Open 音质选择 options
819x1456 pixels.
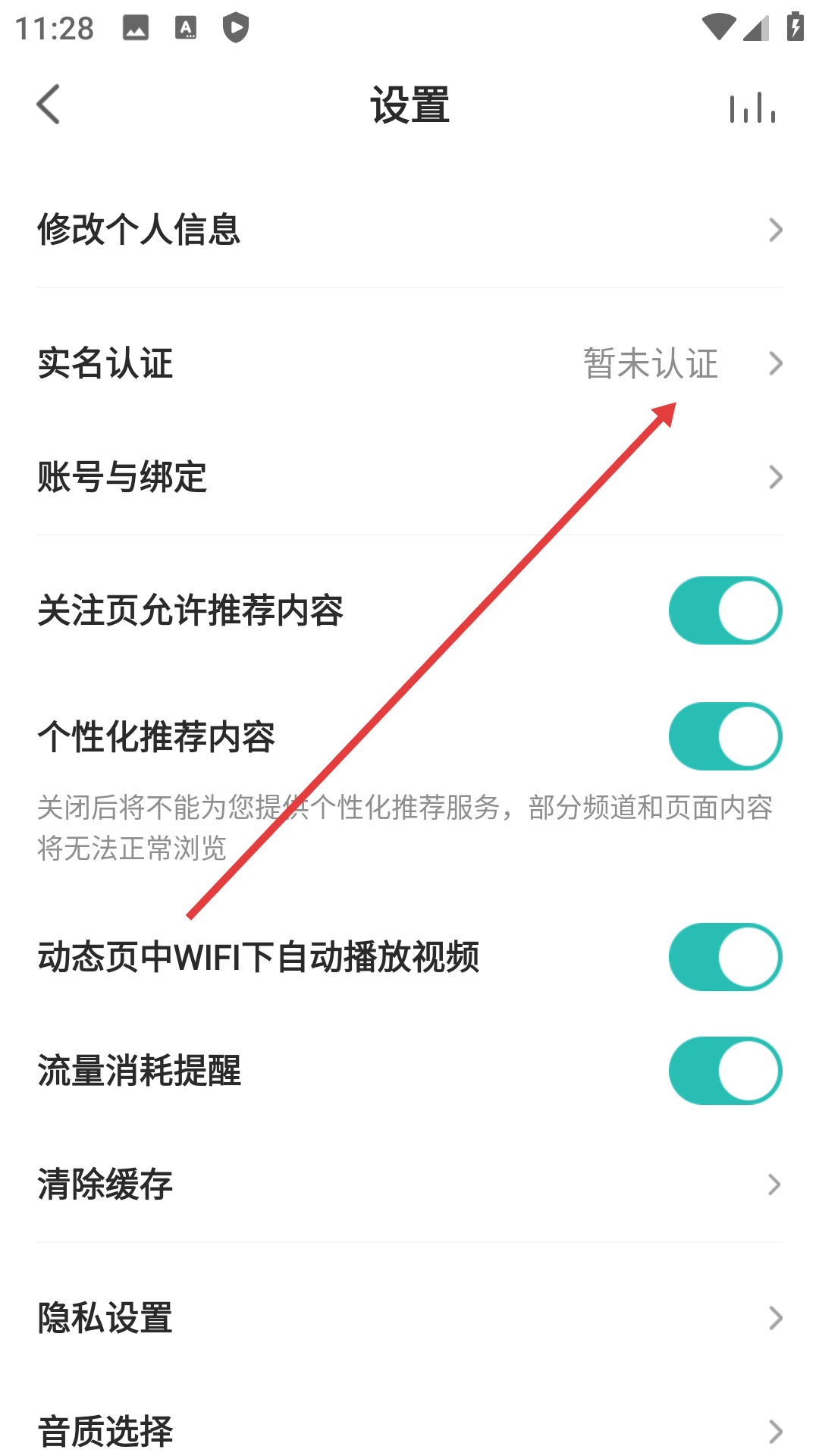[409, 1431]
